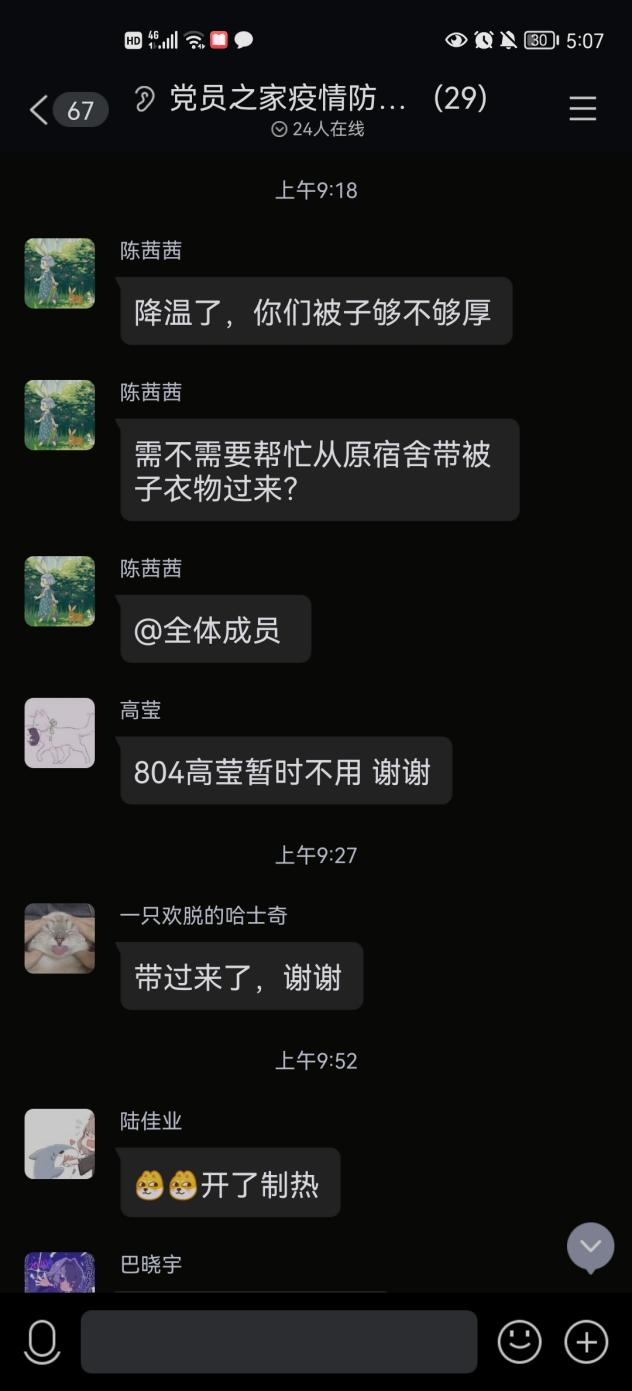Open 陈茜茜's avatar beside 降温了 message
The width and height of the screenshot is (632, 1391).
59,273
